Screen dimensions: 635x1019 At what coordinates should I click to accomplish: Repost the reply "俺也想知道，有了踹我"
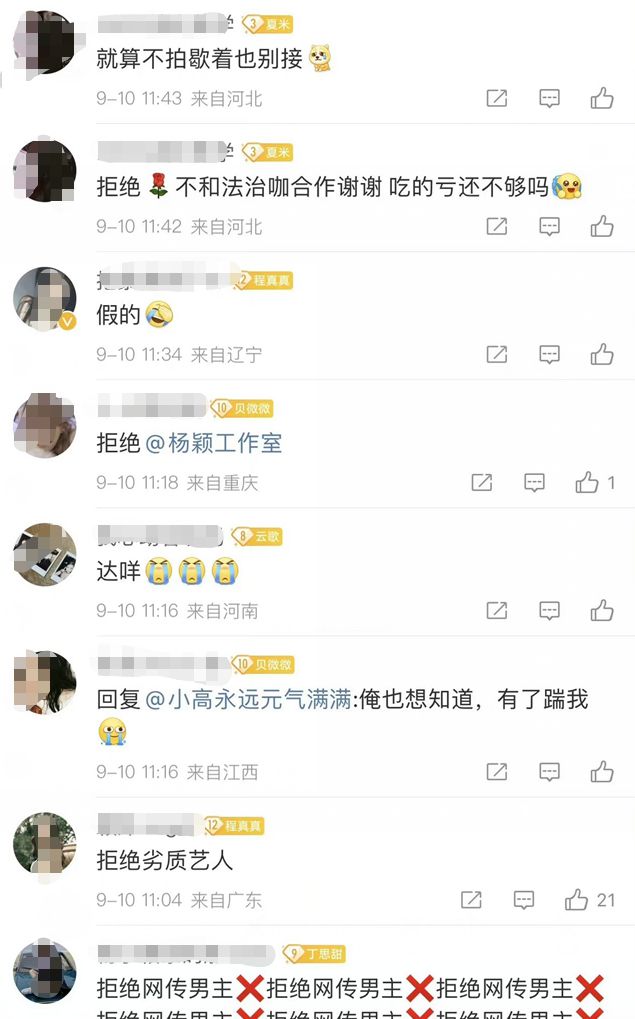[496, 772]
